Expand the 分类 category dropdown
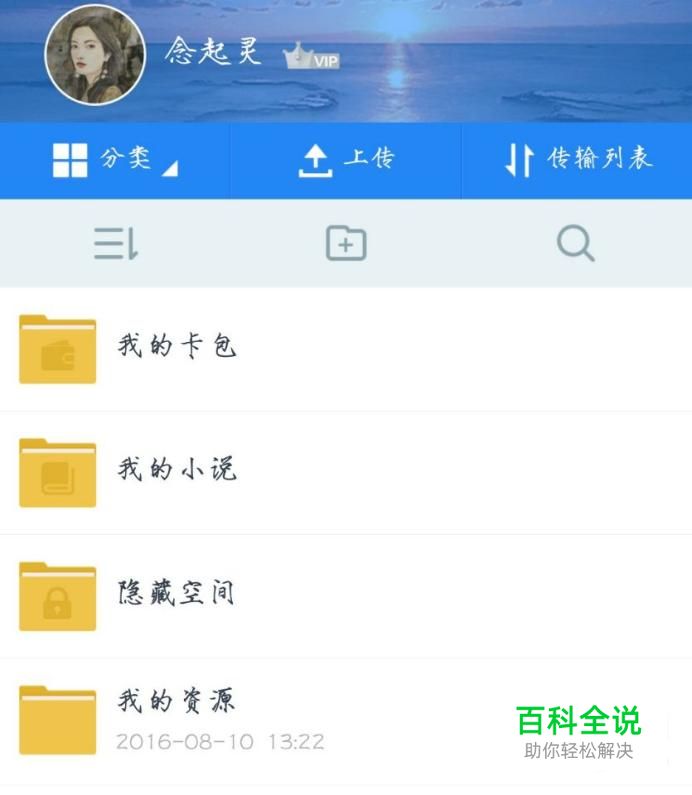The height and width of the screenshot is (795, 692). (x=114, y=160)
